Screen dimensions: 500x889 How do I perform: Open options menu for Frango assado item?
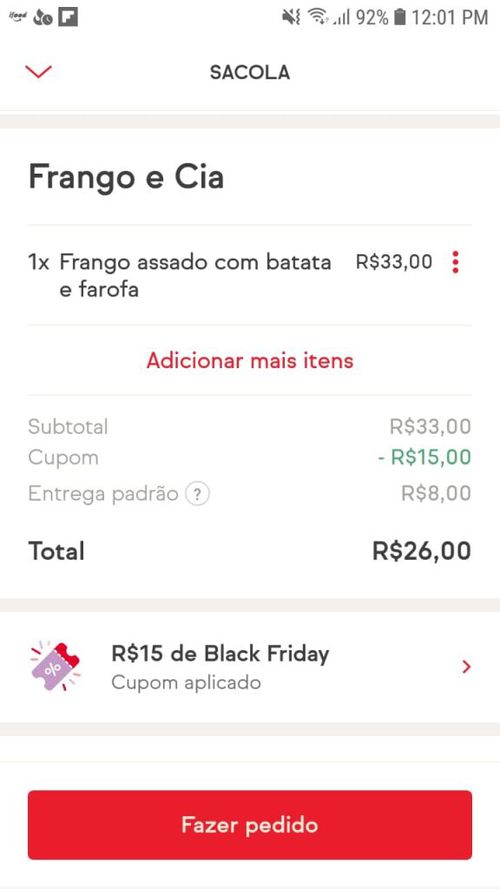[455, 263]
